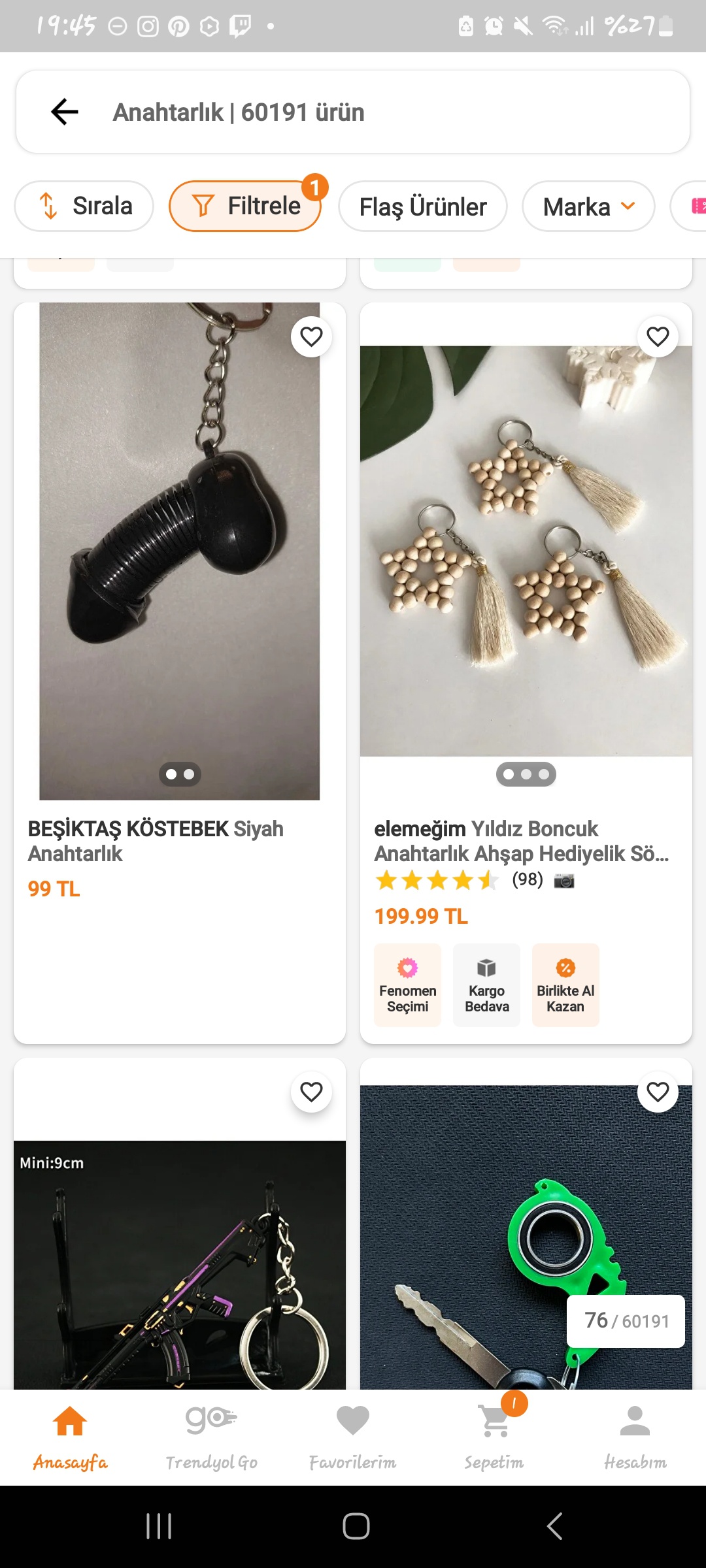Screen dimensions: 706x1568
Task: Favorite the Mini:9cm gun keychain product
Action: coord(311,1092)
